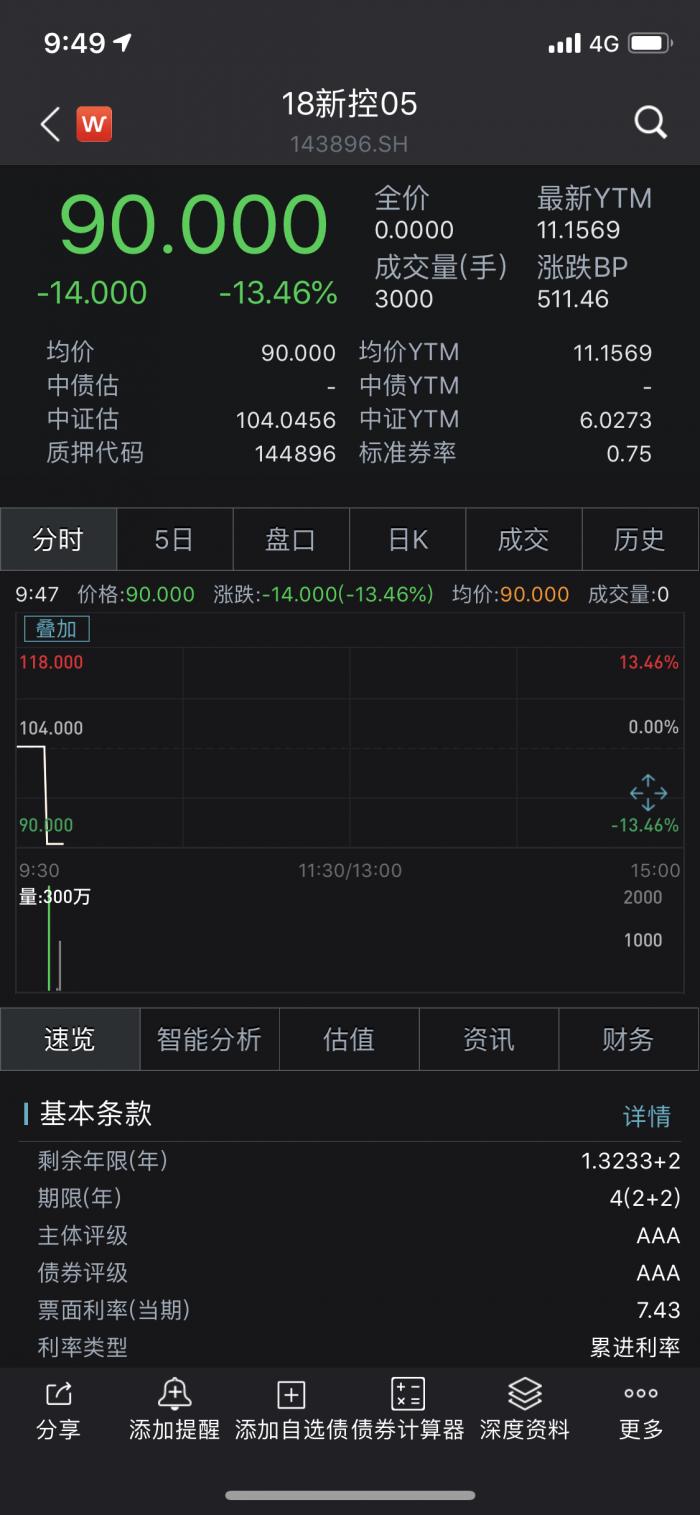Go back using the top-left arrow
This screenshot has height=1515, width=700.
tap(50, 124)
